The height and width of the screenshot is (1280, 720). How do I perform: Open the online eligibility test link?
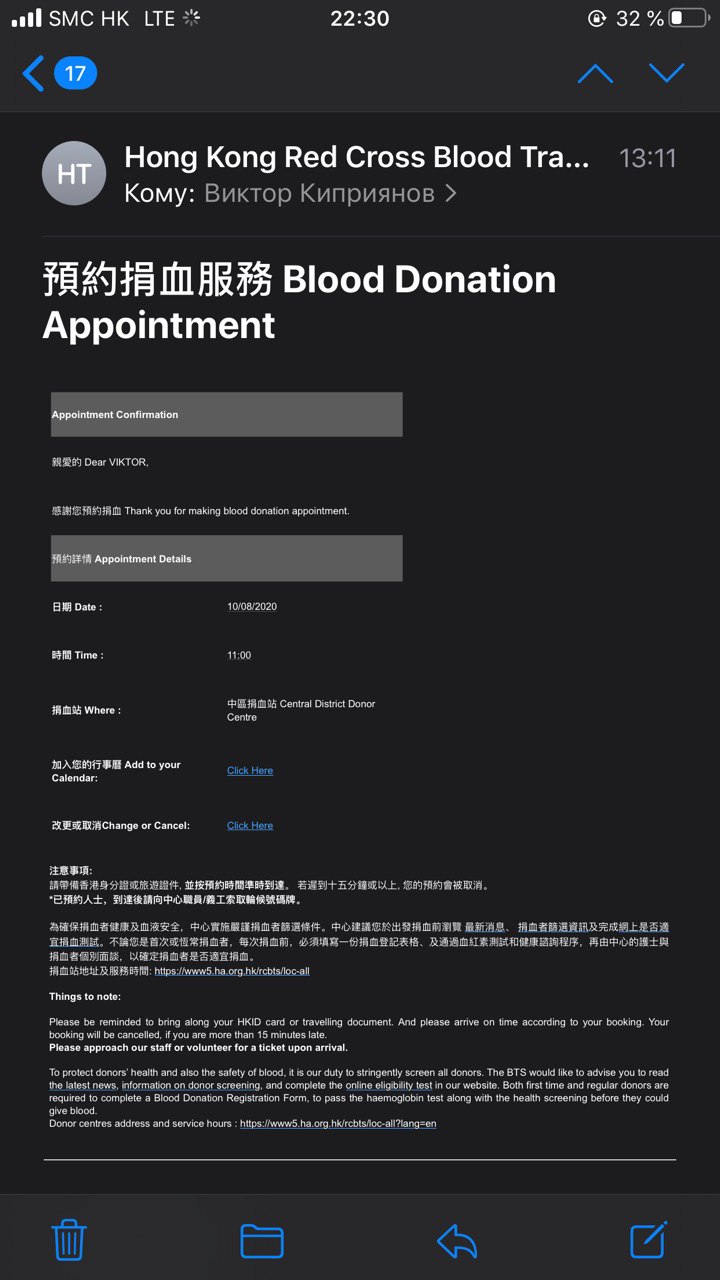(389, 1085)
